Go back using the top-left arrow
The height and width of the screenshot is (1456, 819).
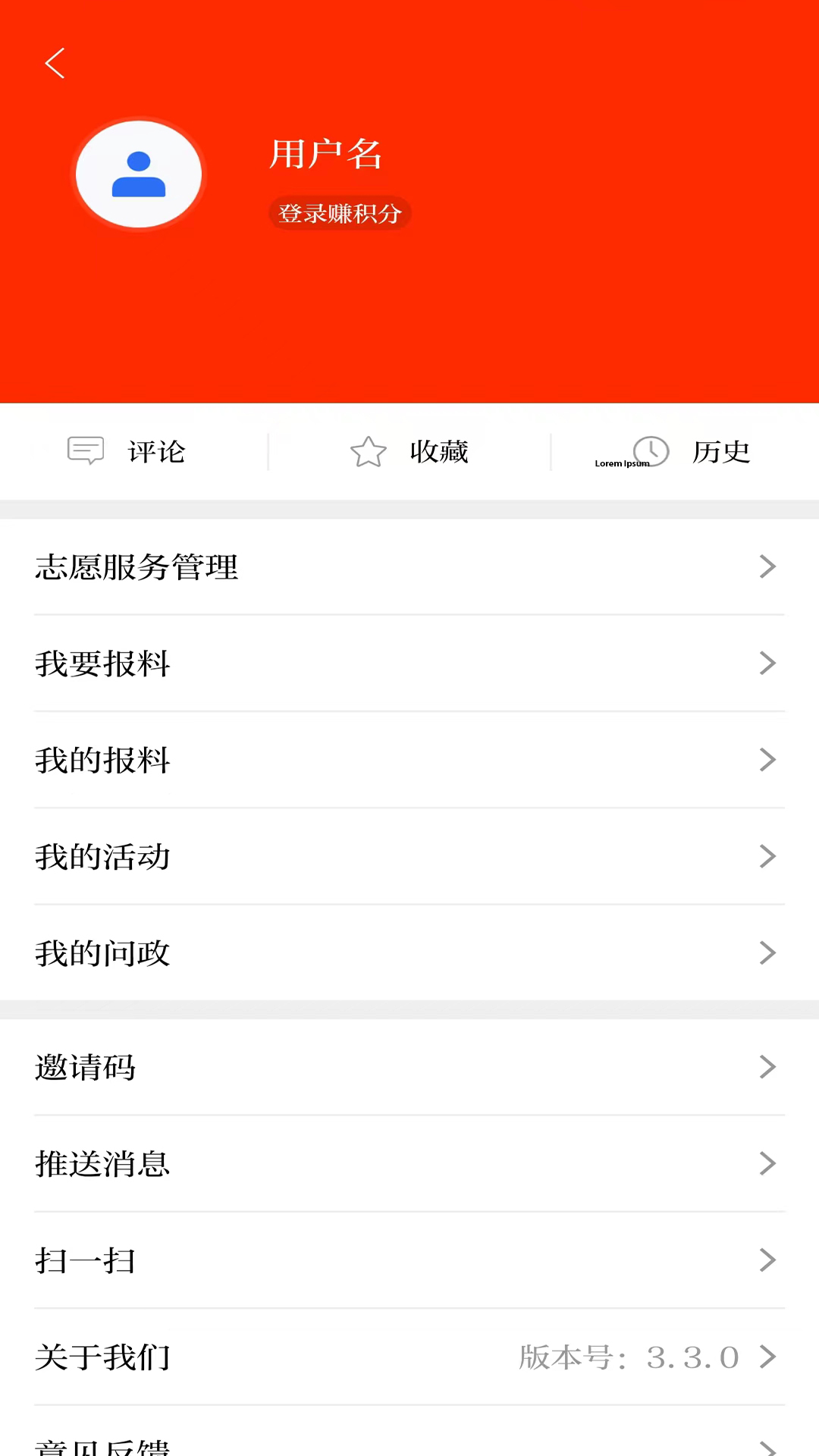(55, 63)
